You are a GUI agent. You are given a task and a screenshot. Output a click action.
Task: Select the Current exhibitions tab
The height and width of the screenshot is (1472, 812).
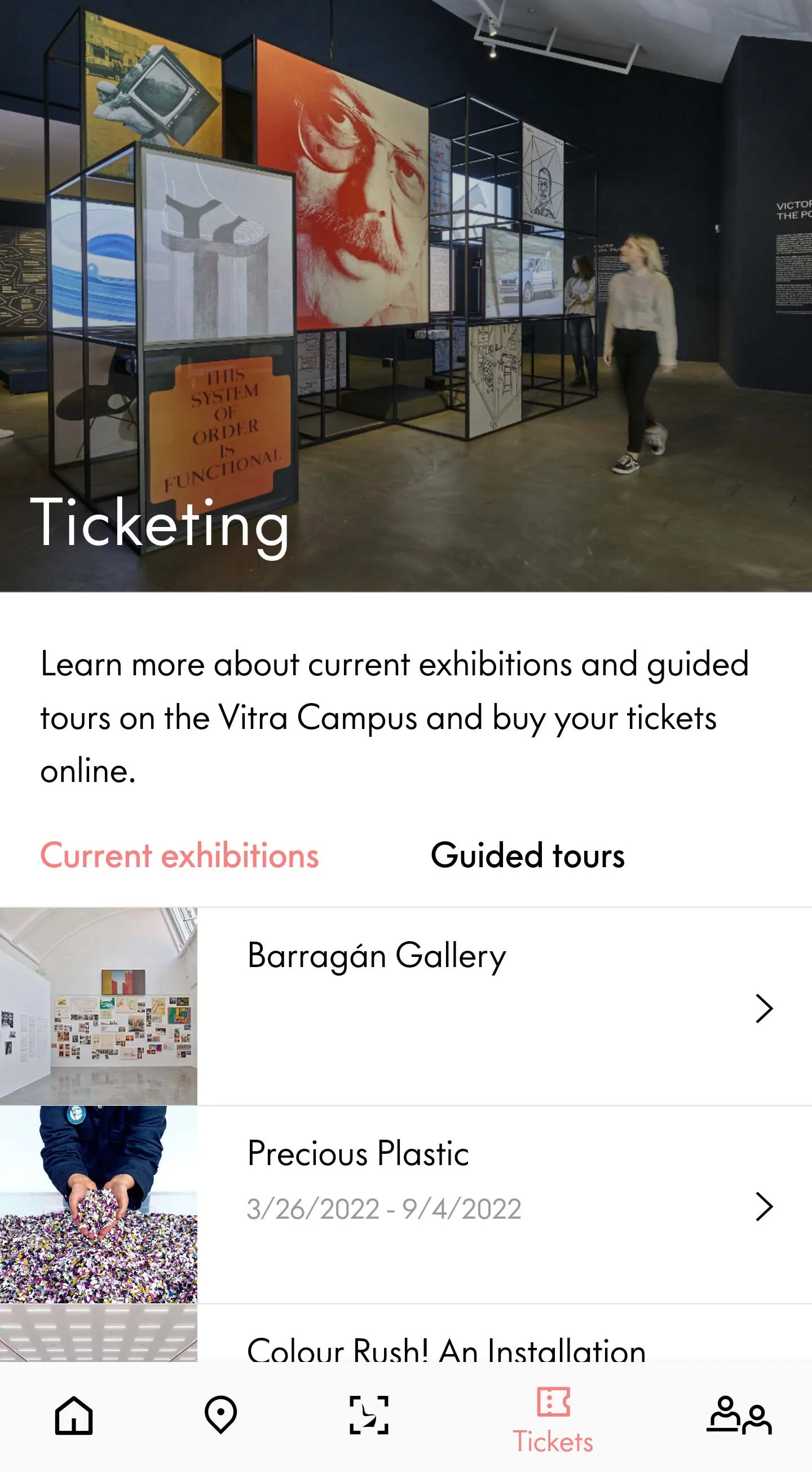tap(179, 855)
